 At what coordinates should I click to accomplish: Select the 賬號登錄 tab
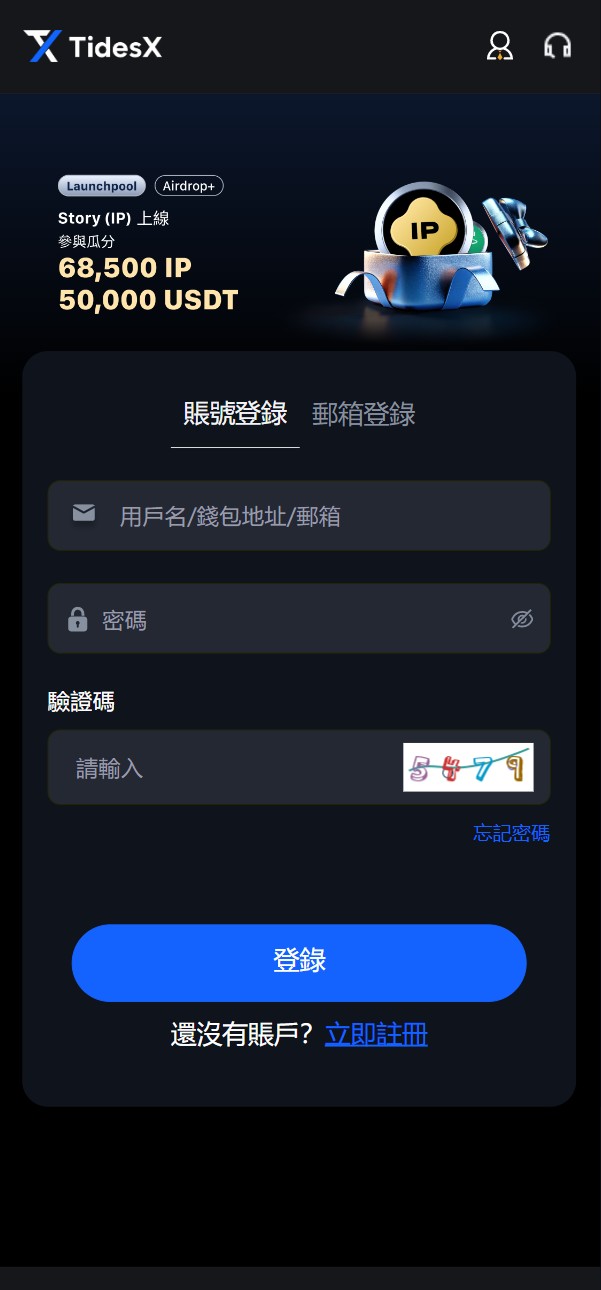pyautogui.click(x=235, y=414)
